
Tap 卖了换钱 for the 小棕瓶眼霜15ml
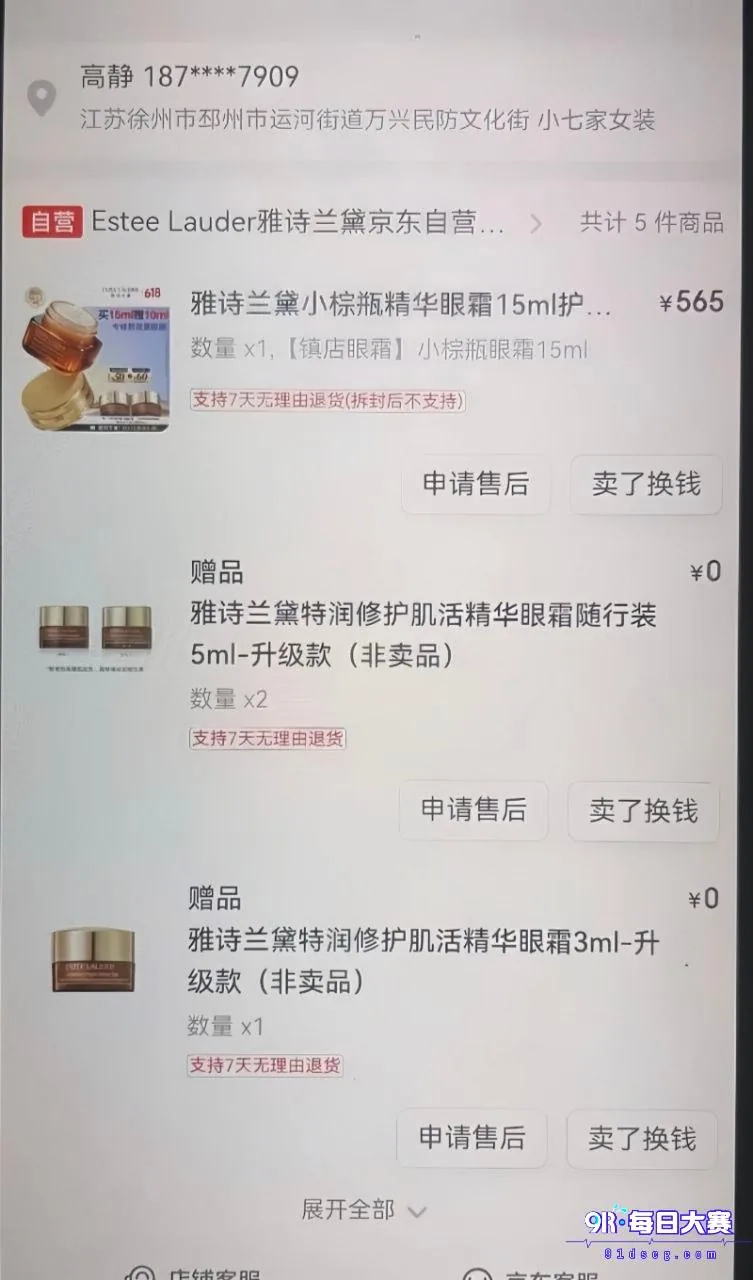click(646, 485)
